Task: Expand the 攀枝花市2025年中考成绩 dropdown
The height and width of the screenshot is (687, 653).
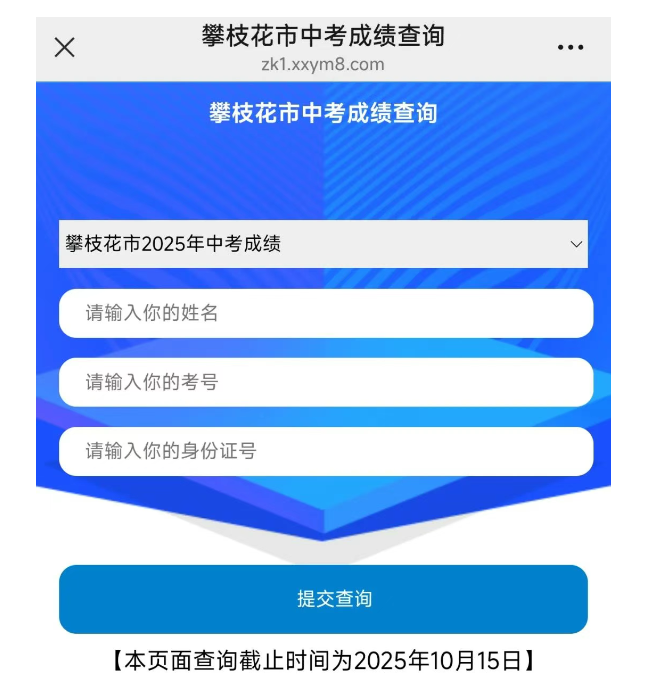Action: coord(323,244)
